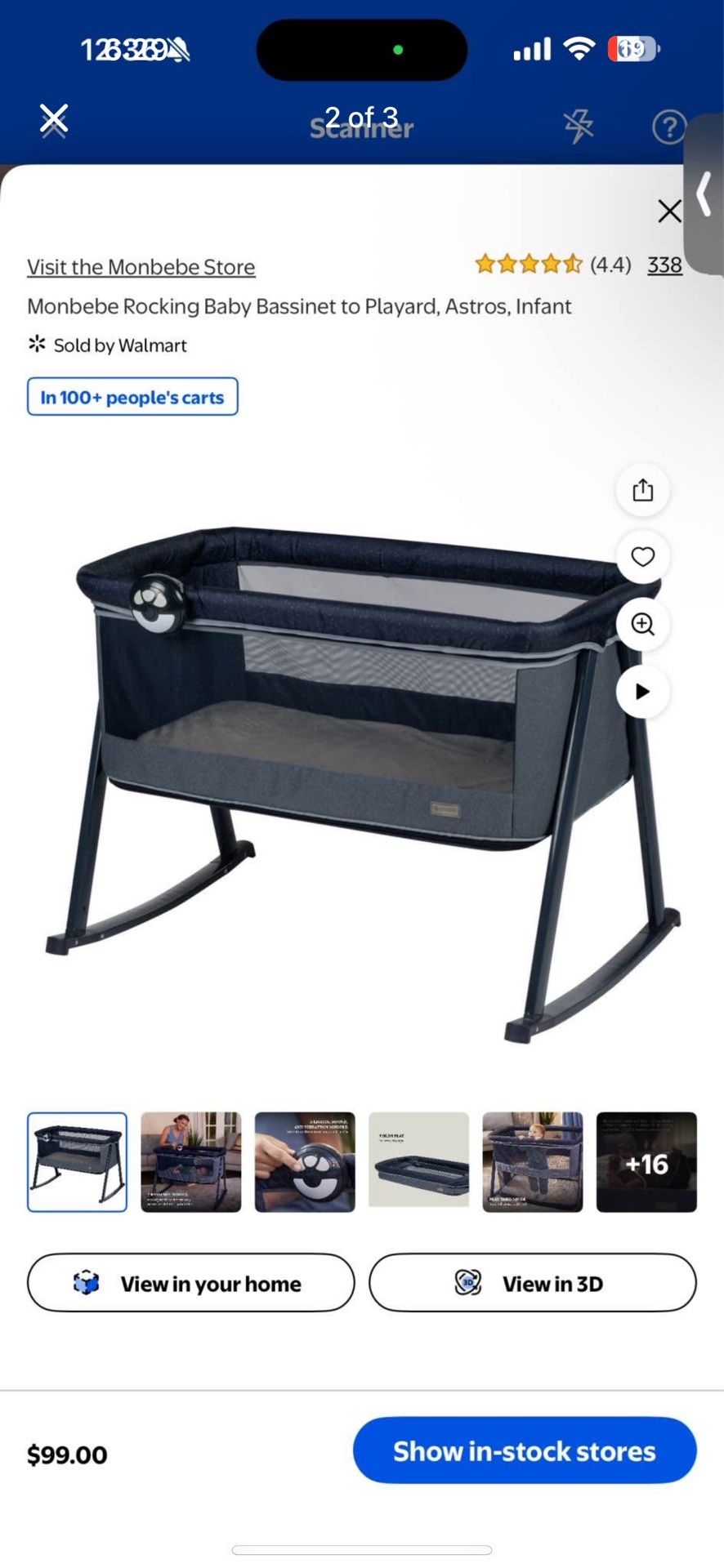The height and width of the screenshot is (1568, 724).
Task: Tap the heart icon to favorite the bassinet
Action: 643,556
